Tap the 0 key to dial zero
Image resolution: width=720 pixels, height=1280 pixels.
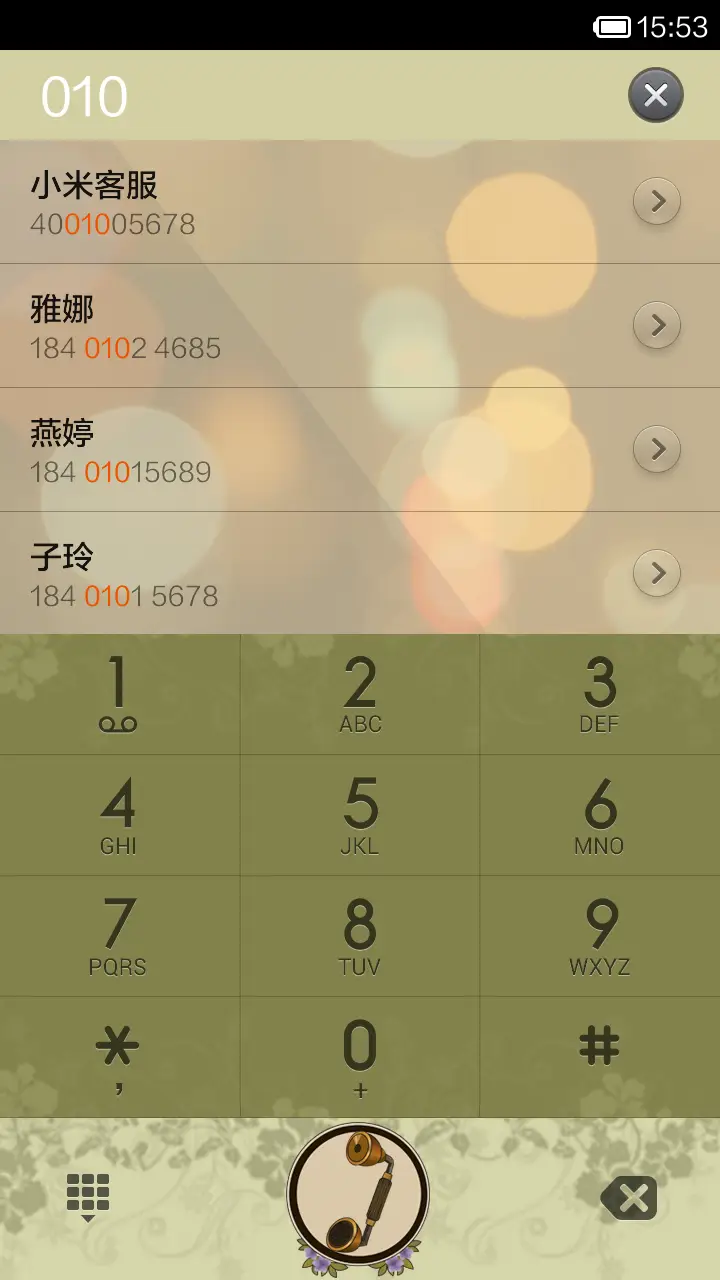(x=360, y=1055)
